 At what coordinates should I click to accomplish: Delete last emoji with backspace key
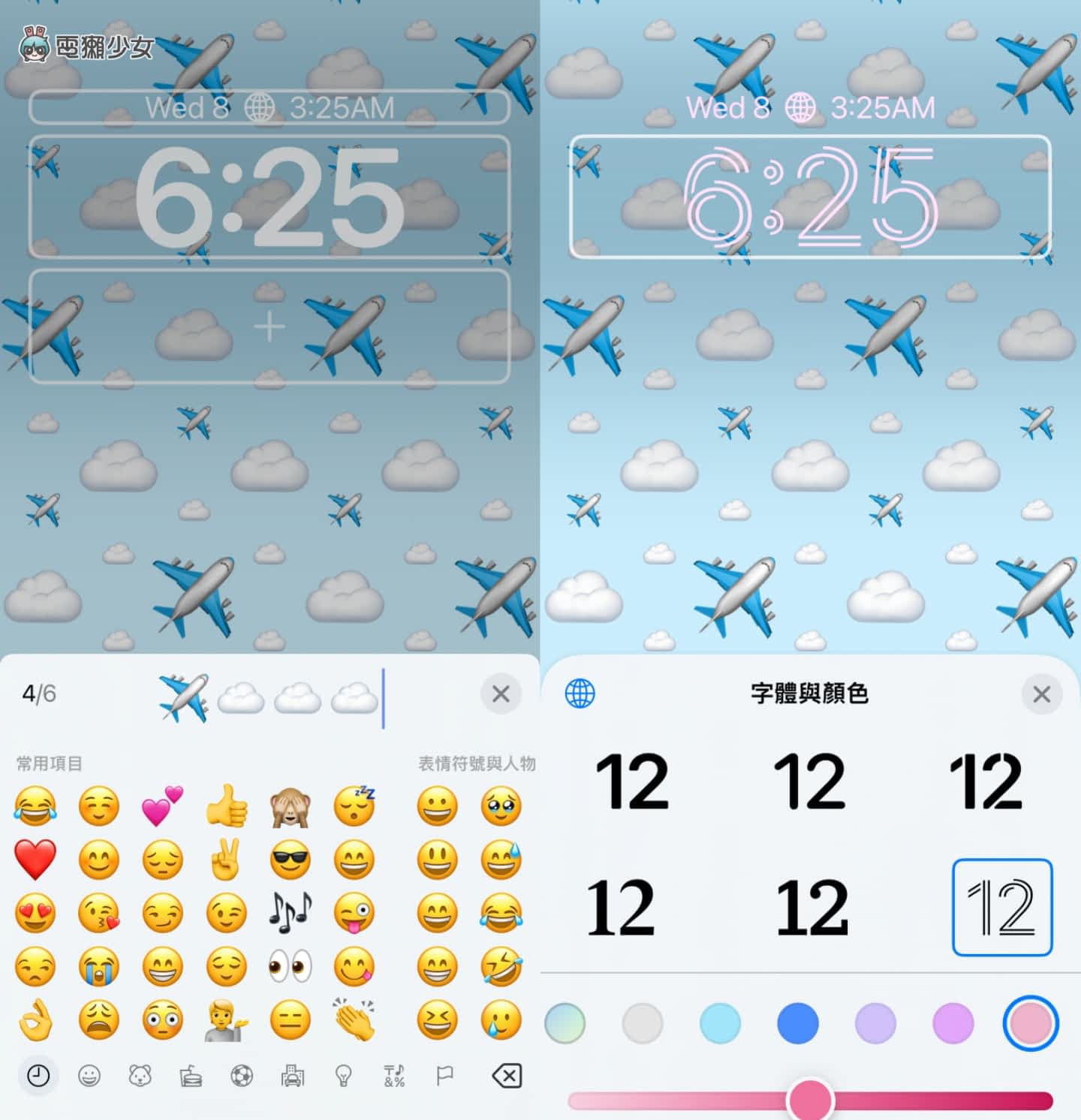pyautogui.click(x=507, y=1076)
